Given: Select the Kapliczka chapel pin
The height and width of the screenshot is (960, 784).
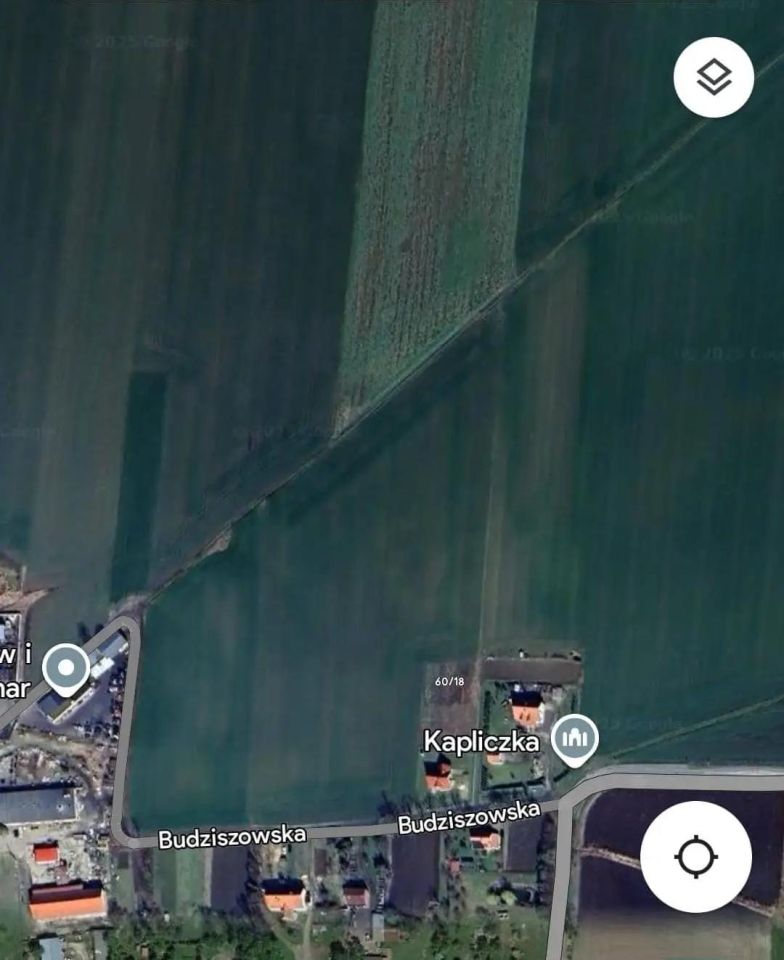Looking at the screenshot, I should (x=576, y=738).
